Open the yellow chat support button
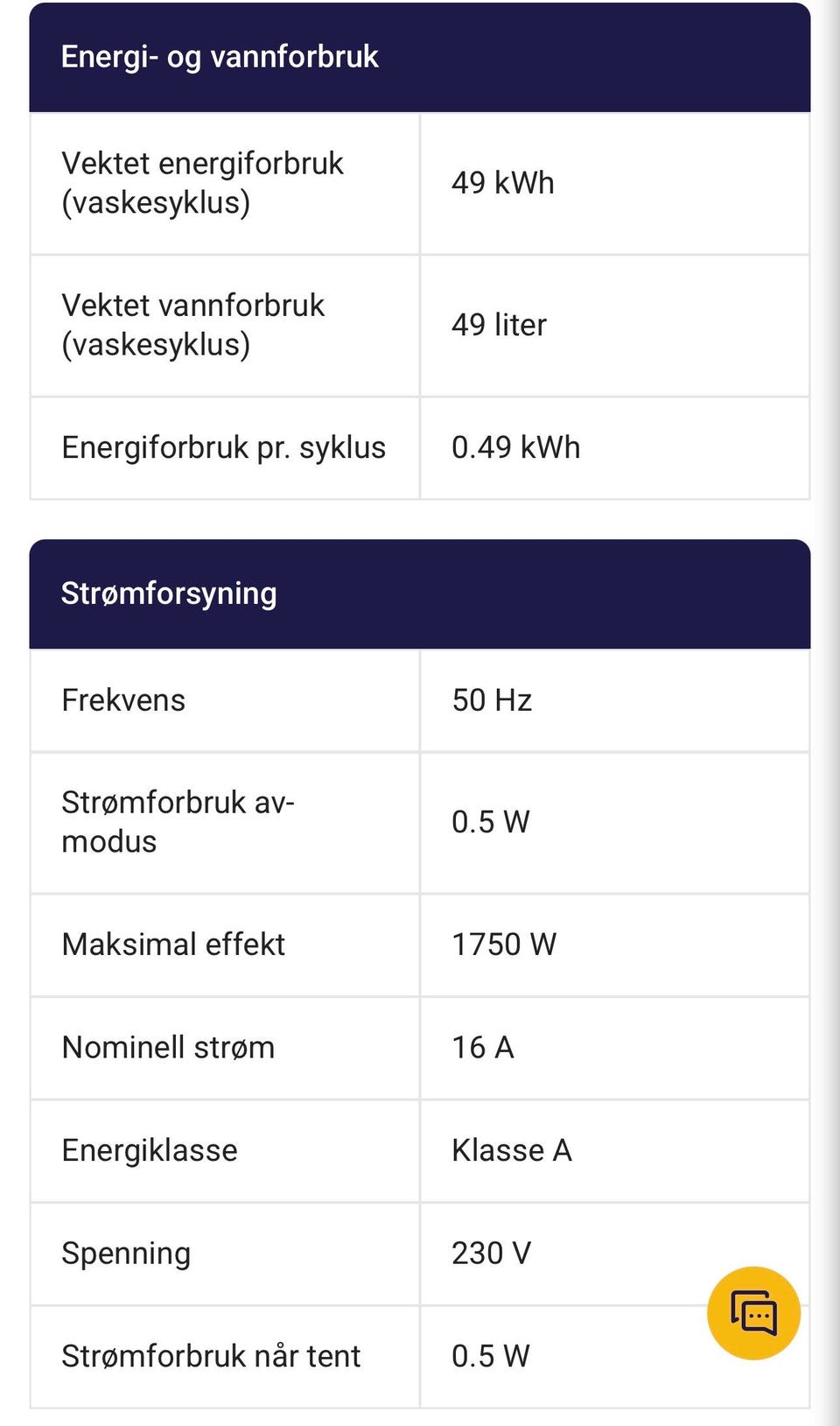This screenshot has height=1426, width=840. click(753, 1312)
